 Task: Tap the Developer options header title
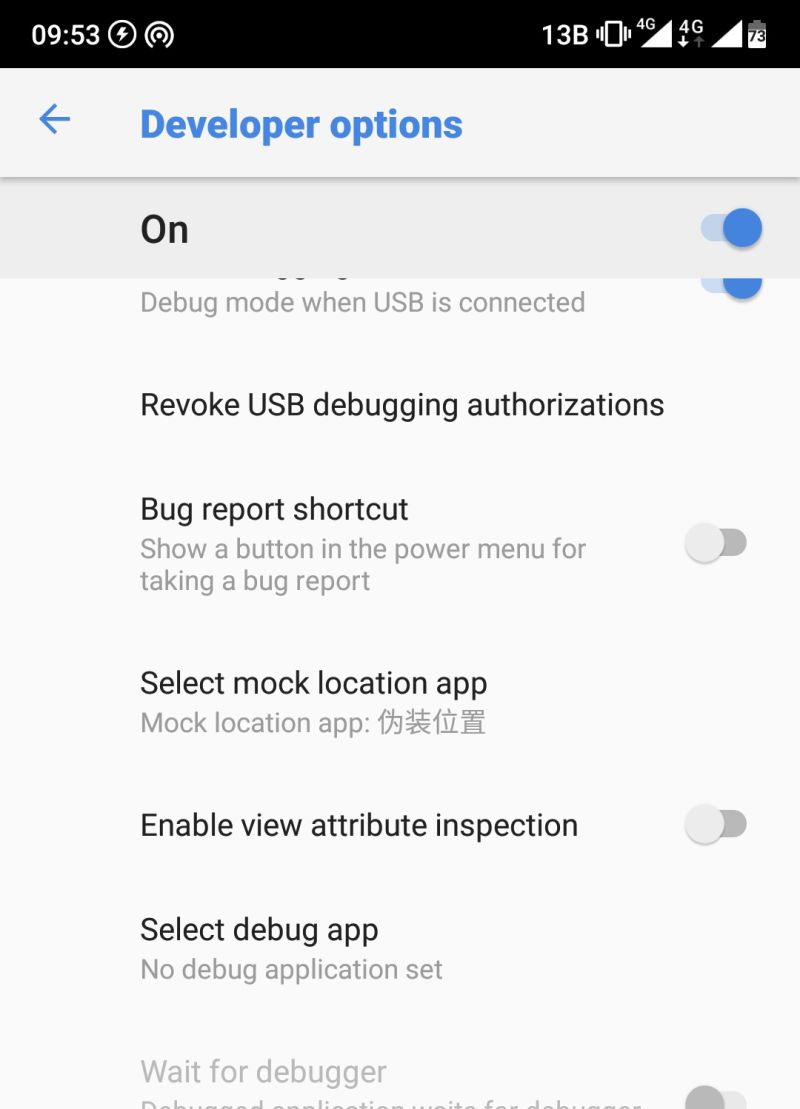tap(301, 123)
